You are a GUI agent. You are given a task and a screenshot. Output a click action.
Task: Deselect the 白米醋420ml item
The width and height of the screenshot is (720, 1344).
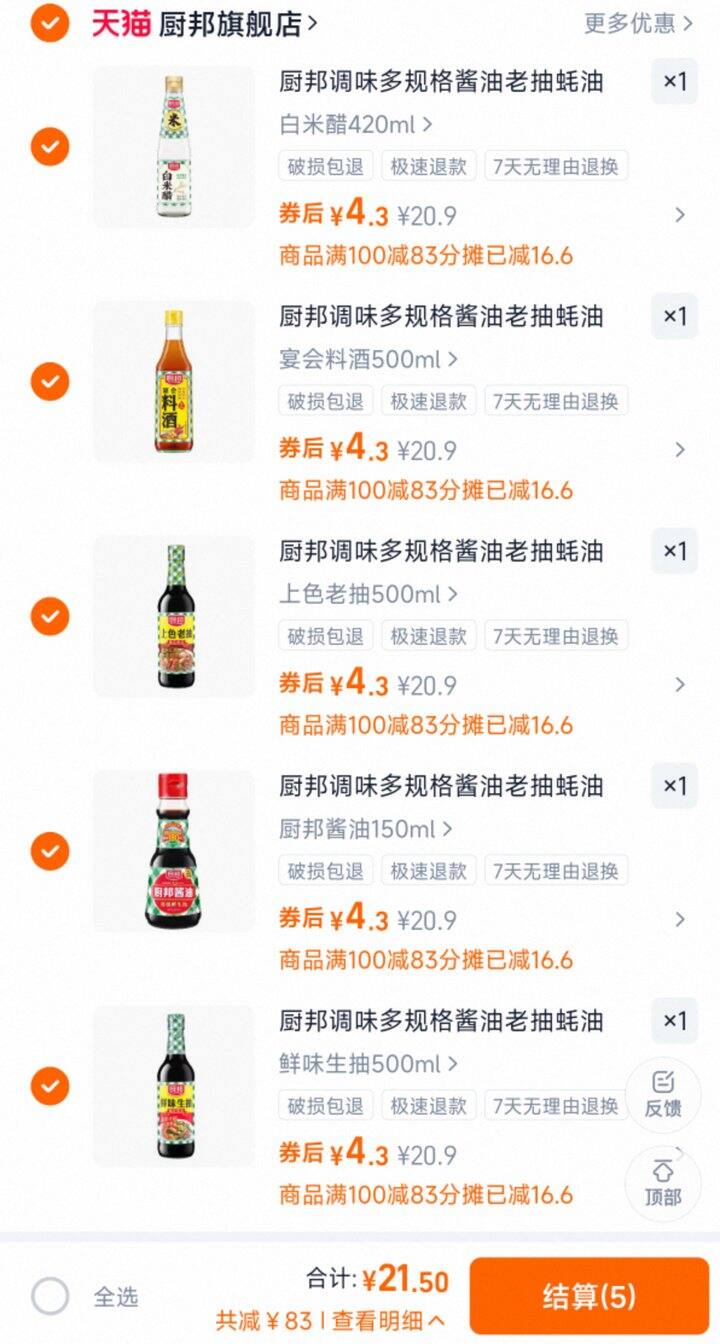pyautogui.click(x=49, y=147)
